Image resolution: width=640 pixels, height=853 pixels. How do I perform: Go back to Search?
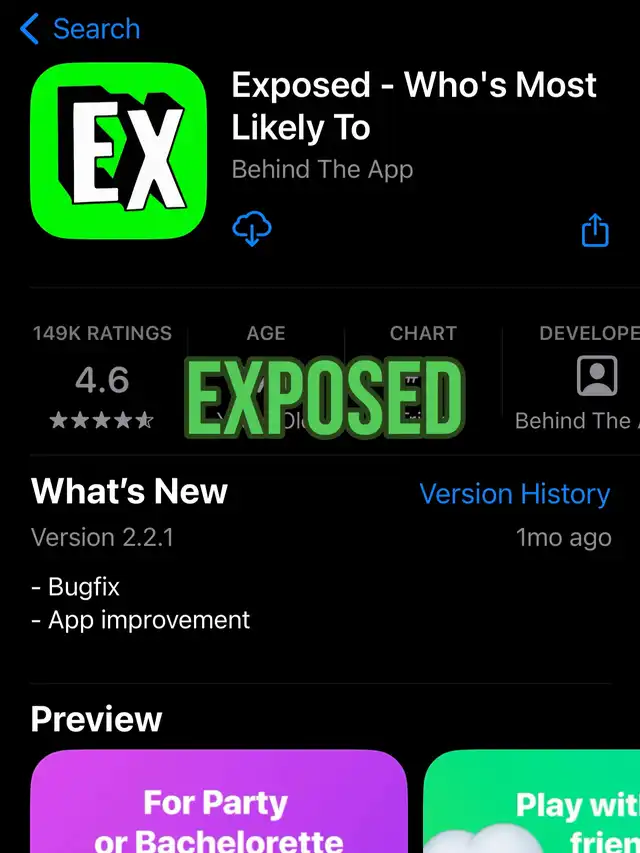pyautogui.click(x=80, y=29)
